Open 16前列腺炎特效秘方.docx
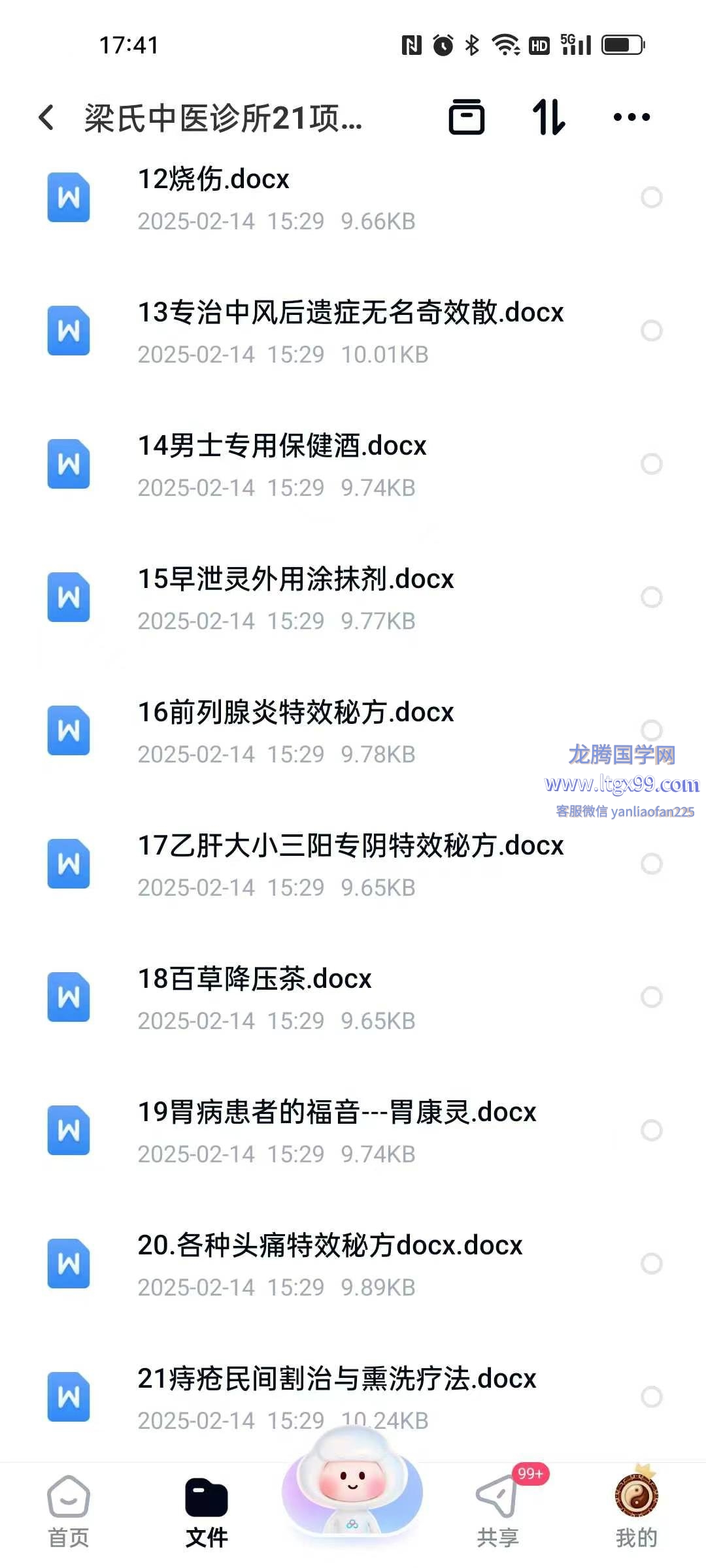The image size is (706, 1568). pyautogui.click(x=353, y=732)
